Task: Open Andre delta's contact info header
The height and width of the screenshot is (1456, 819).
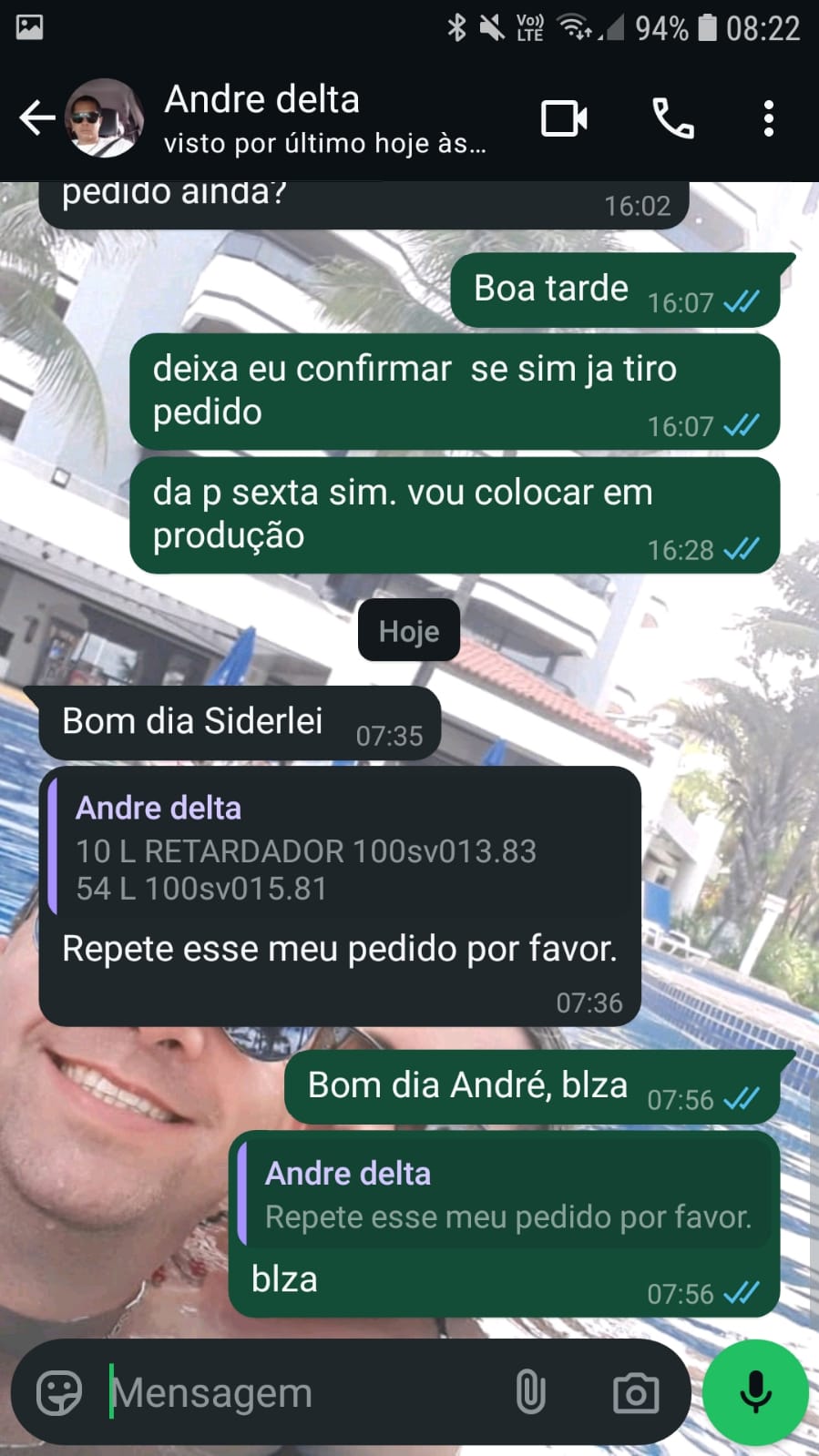Action: (x=323, y=118)
